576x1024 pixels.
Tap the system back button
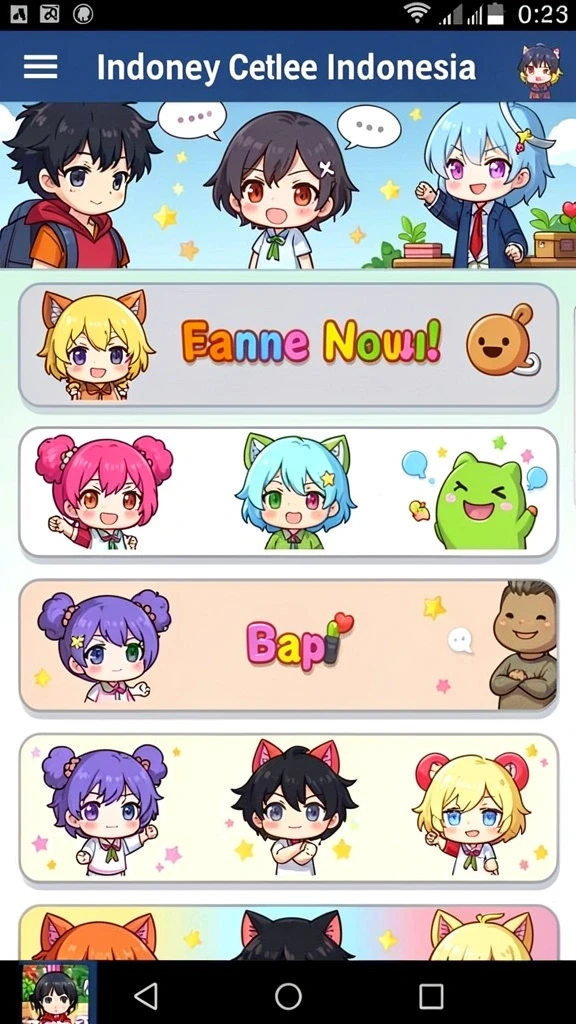click(145, 996)
